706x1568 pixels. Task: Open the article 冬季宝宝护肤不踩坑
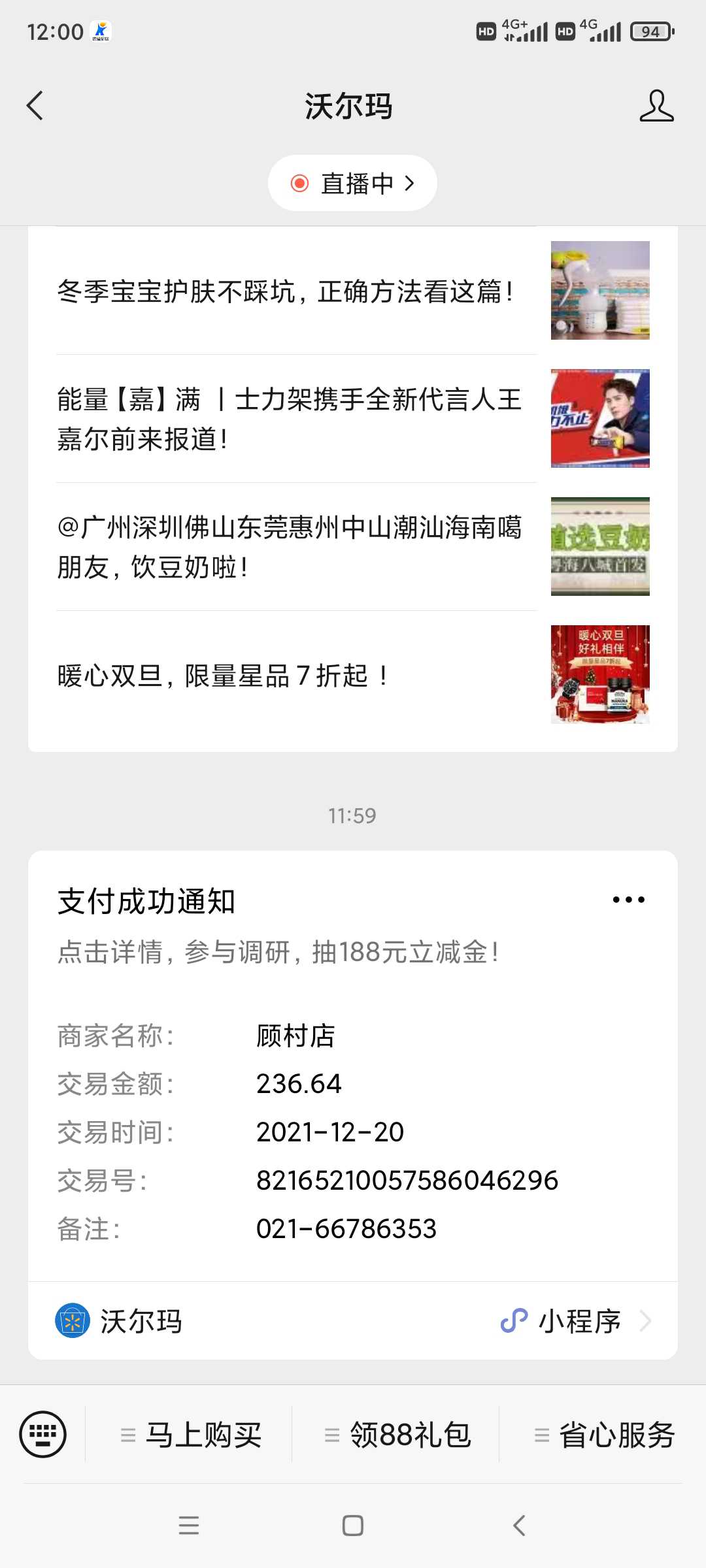coord(353,291)
